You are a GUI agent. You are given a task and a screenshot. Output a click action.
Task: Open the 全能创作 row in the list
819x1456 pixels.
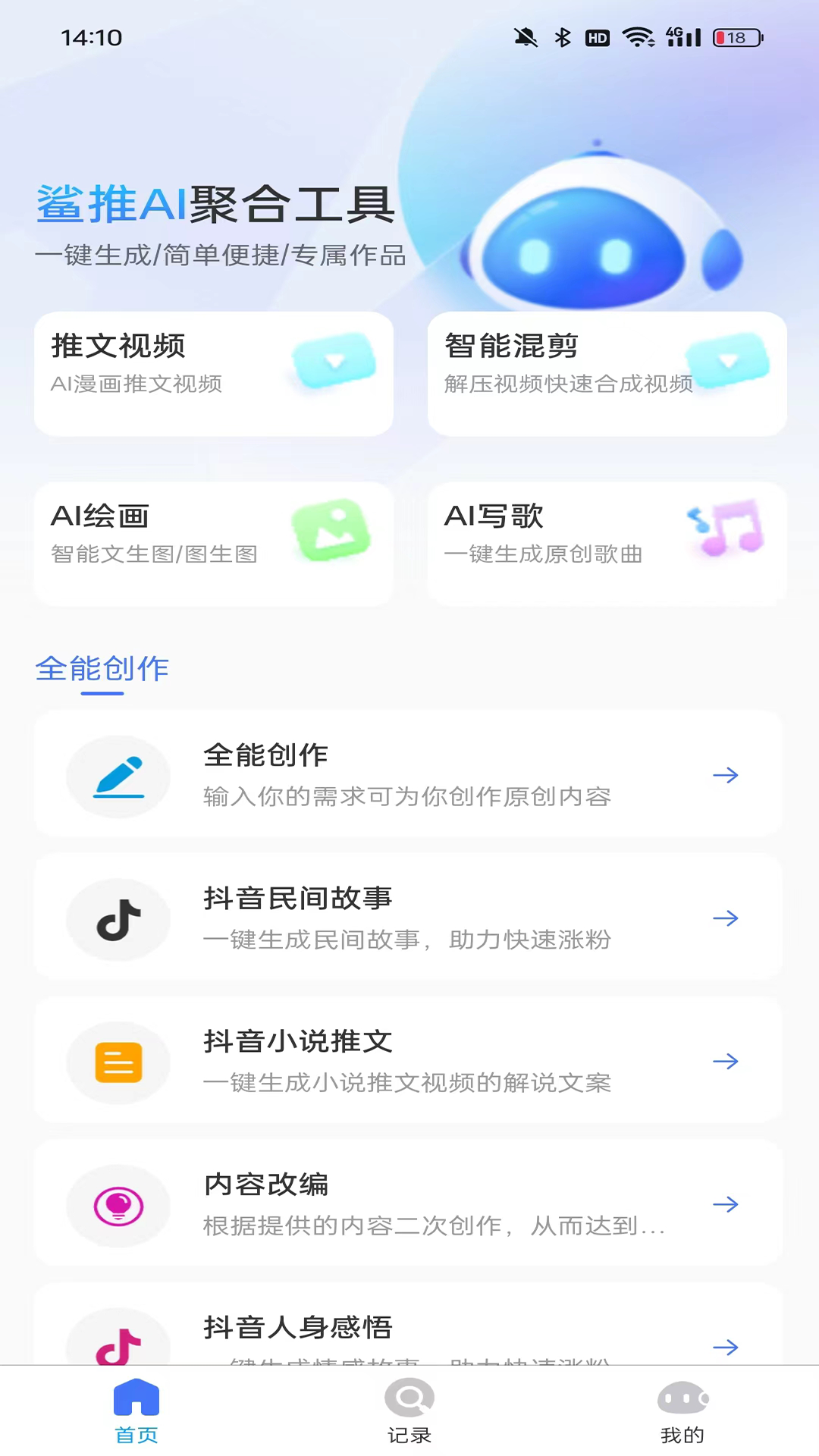(x=408, y=774)
